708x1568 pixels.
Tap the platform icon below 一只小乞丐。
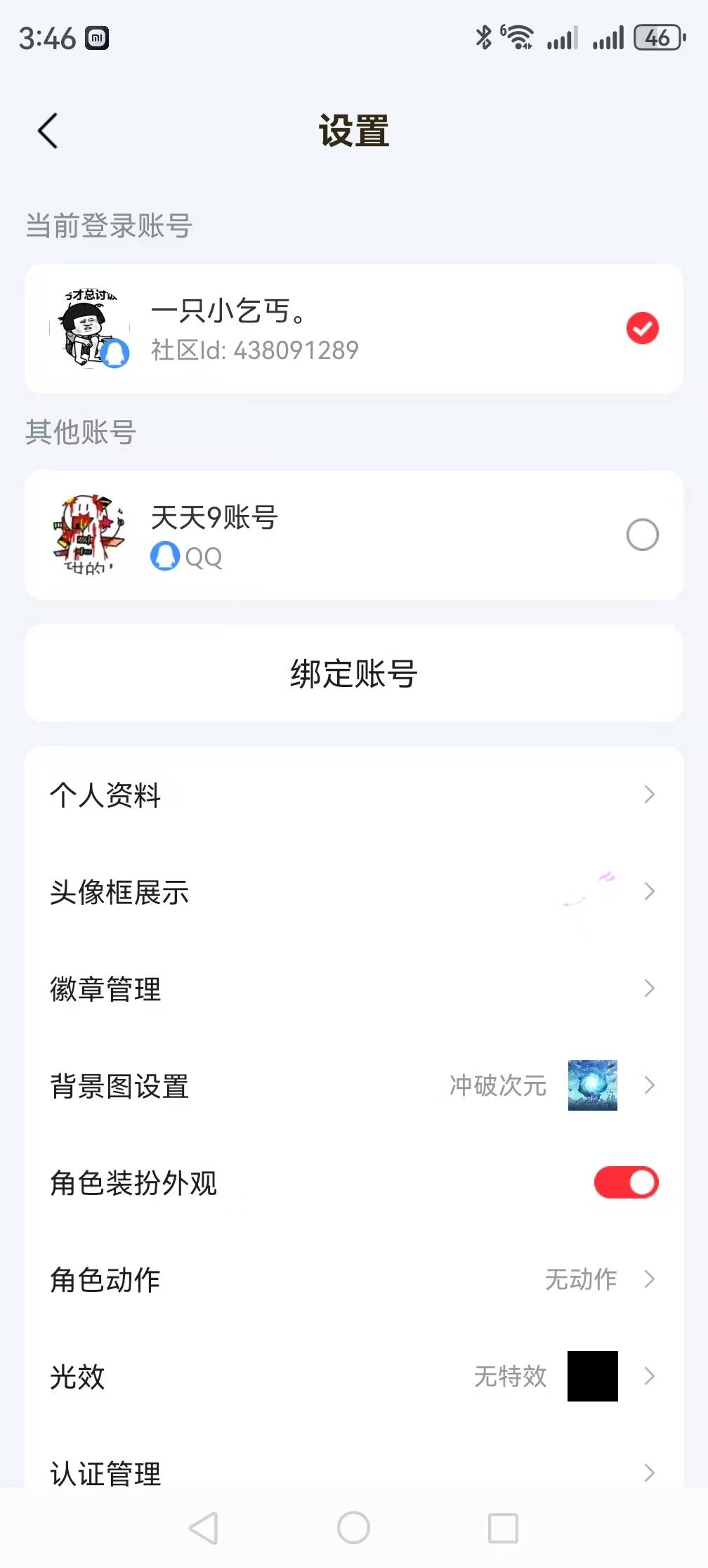pyautogui.click(x=114, y=351)
